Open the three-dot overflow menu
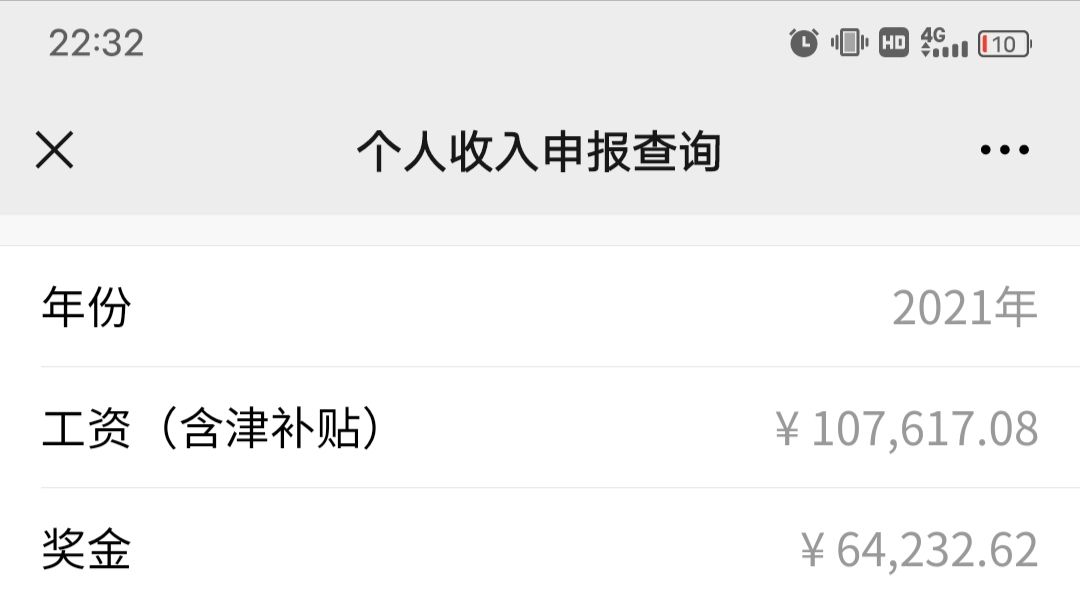Viewport: 1080px width, 604px height. (1004, 151)
